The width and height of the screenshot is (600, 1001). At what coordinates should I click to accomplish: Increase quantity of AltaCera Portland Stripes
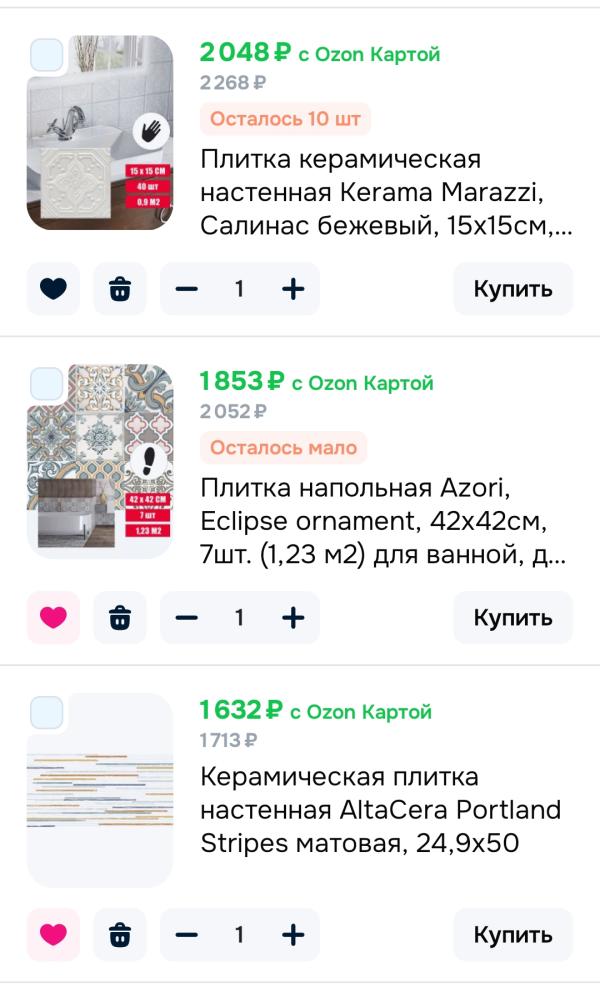(292, 935)
